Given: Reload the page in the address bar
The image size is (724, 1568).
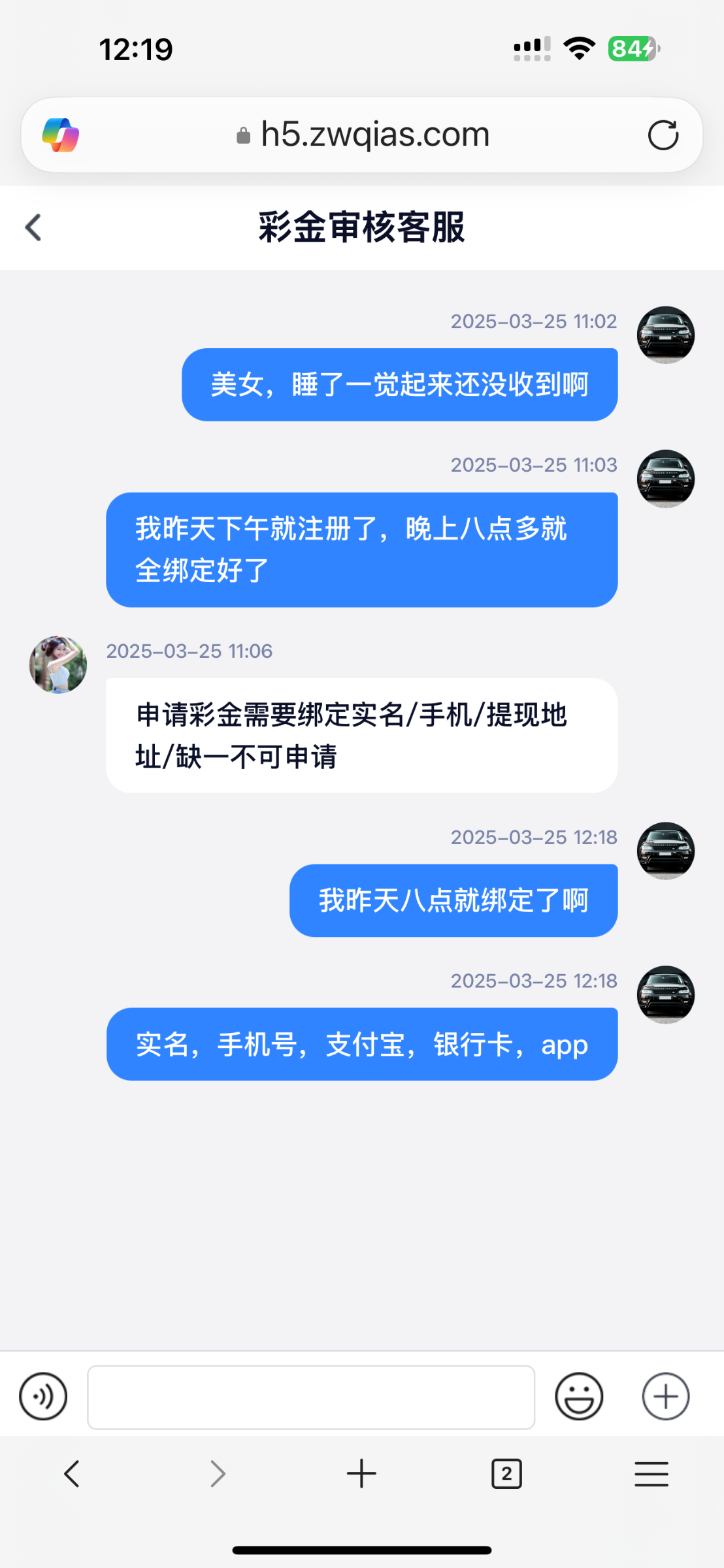Looking at the screenshot, I should [663, 135].
